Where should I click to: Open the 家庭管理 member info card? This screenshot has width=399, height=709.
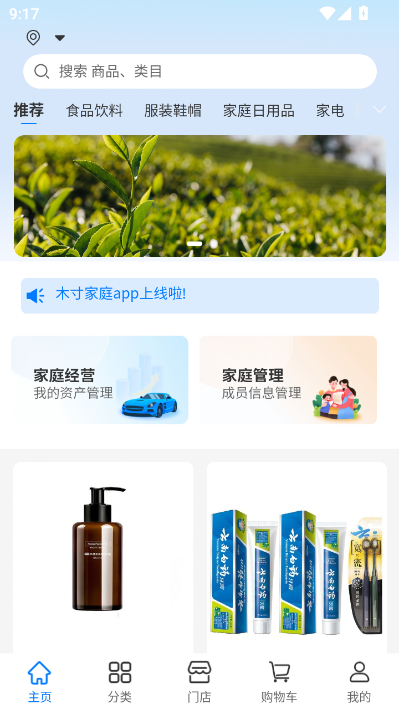[x=288, y=380]
